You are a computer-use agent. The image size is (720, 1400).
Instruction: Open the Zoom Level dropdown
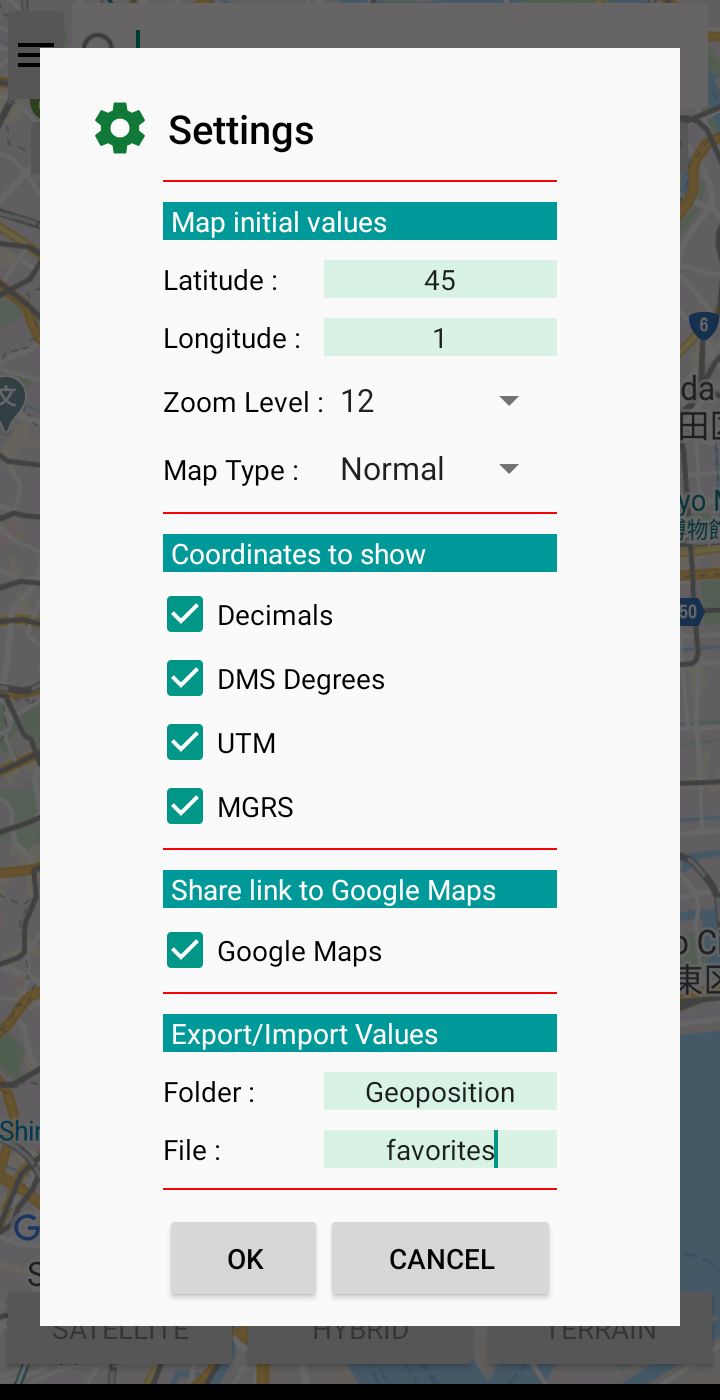[430, 401]
